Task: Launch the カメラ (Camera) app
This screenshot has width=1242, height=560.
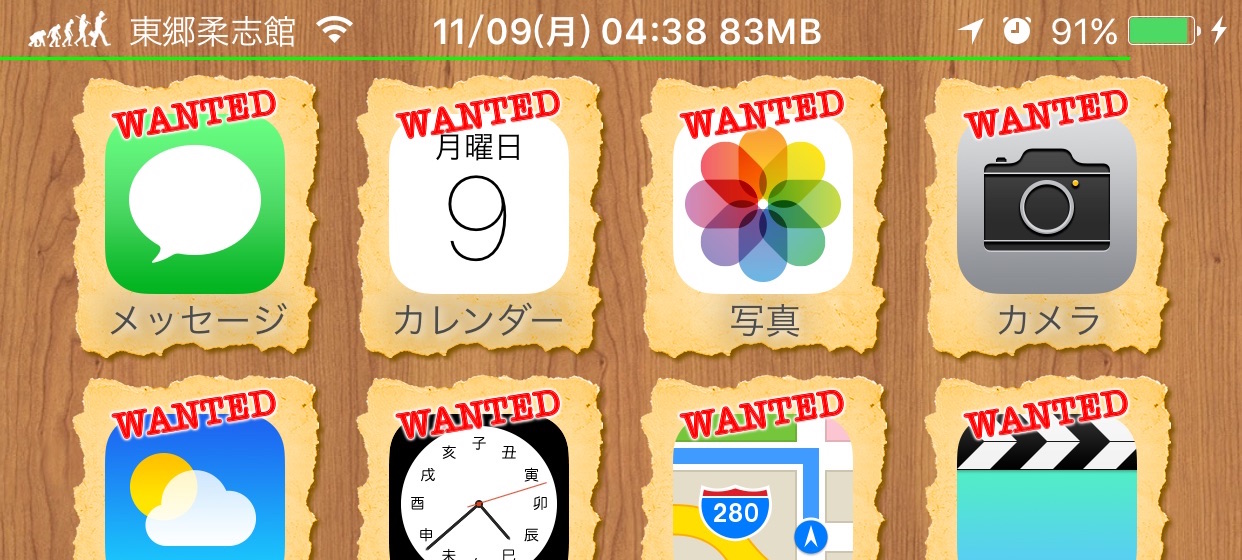Action: (1046, 204)
